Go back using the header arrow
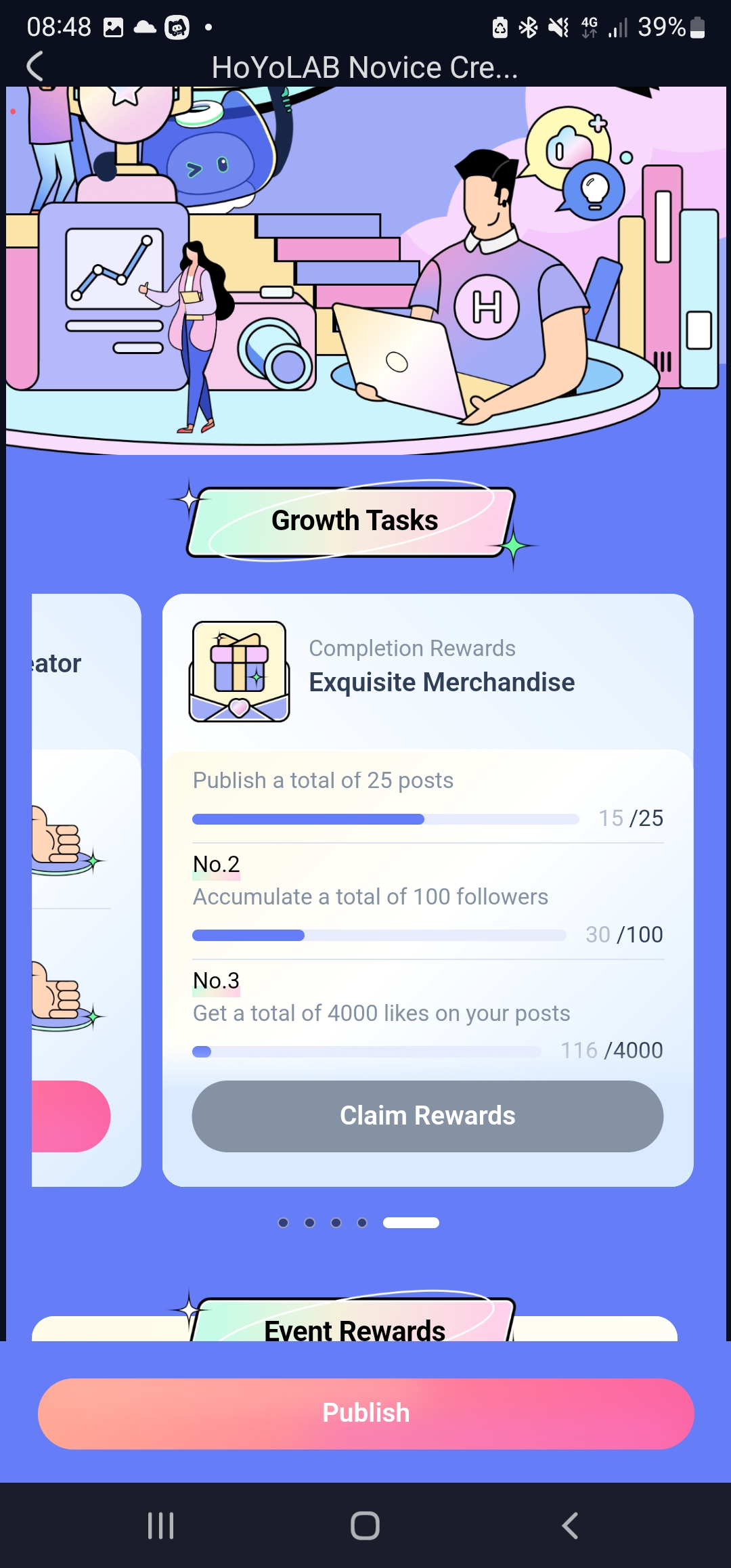The image size is (731, 1568). pos(35,67)
